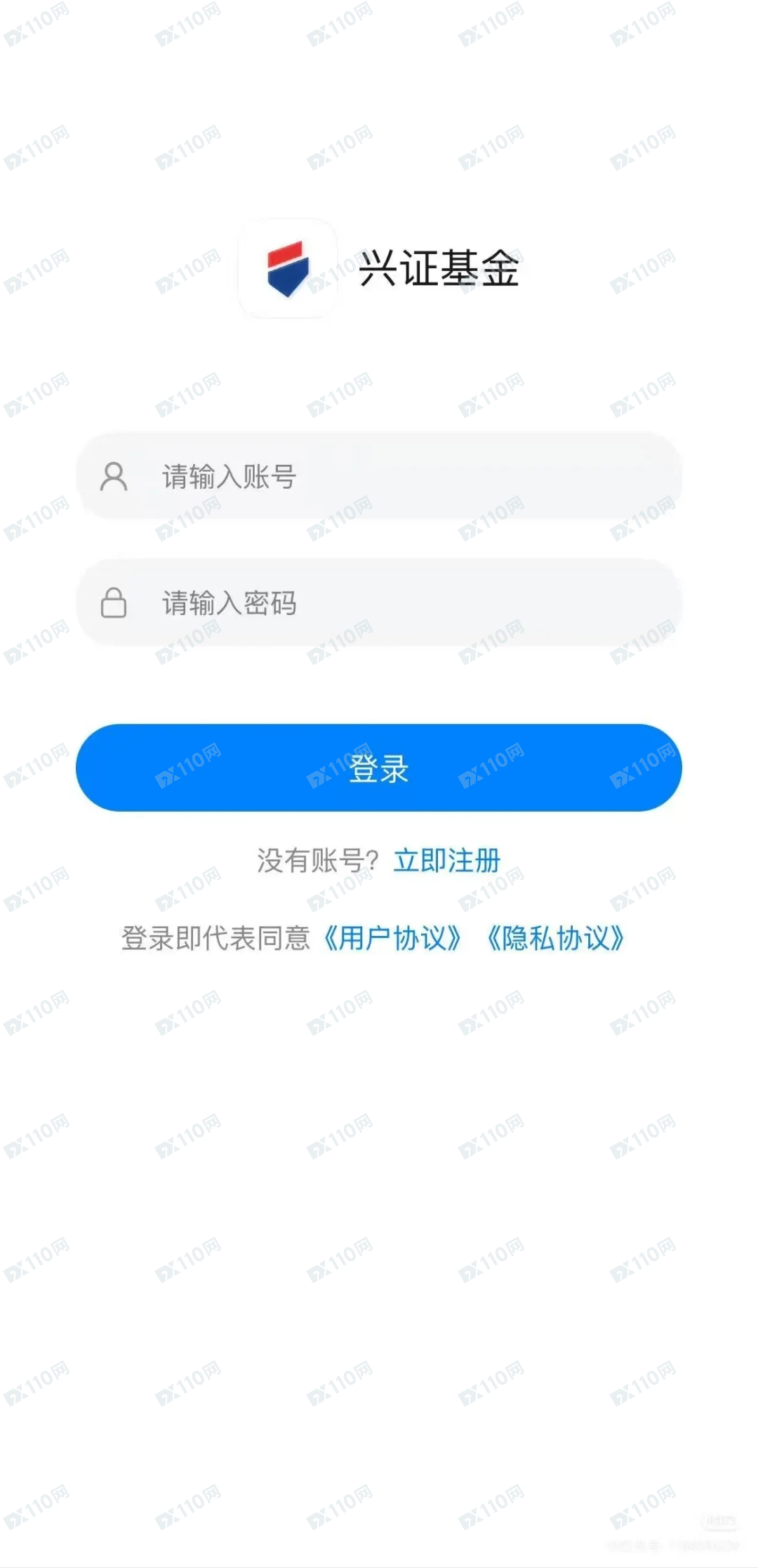Click 立即注册 to register an account
758x1568 pixels.
pos(447,860)
